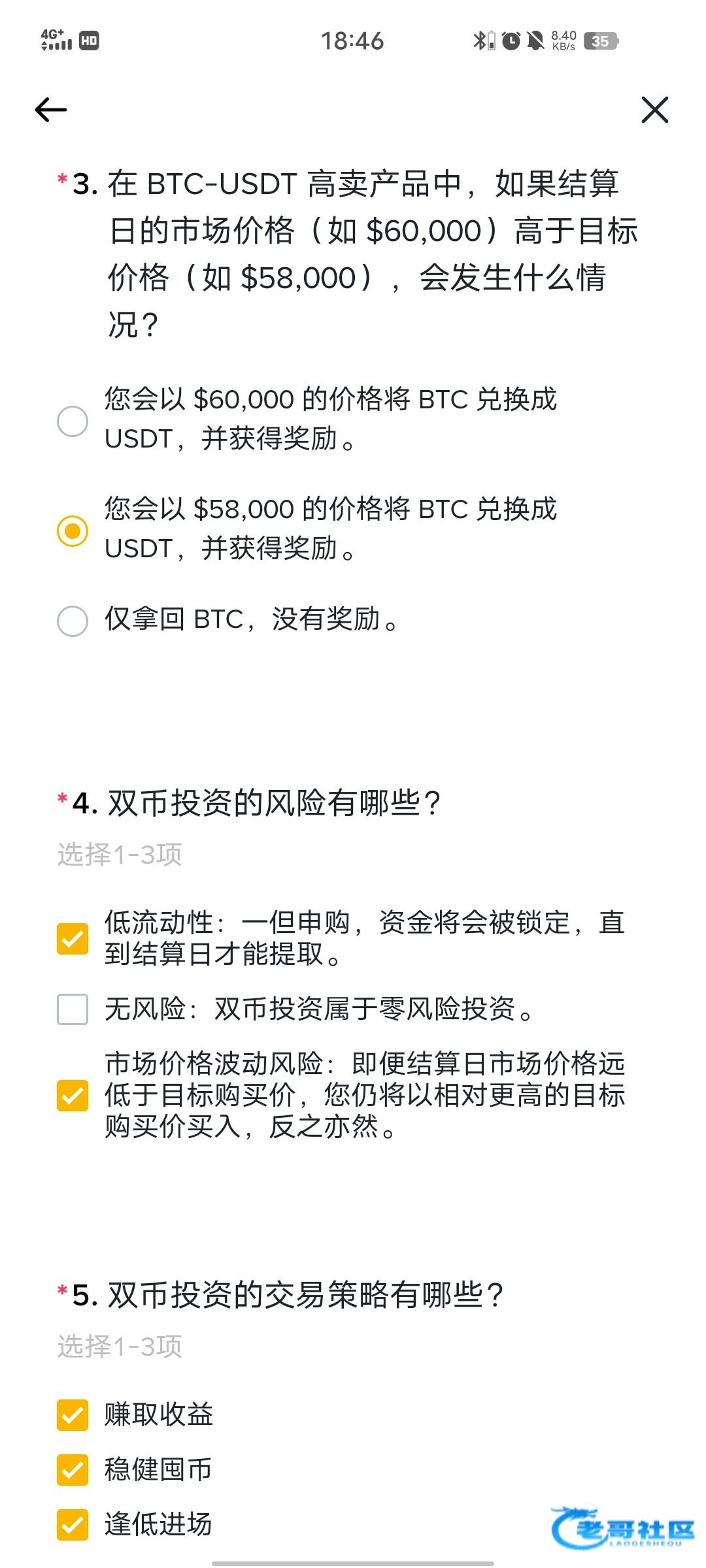Image resolution: width=706 pixels, height=1568 pixels.
Task: Go back using the arrow icon
Action: coord(51,110)
